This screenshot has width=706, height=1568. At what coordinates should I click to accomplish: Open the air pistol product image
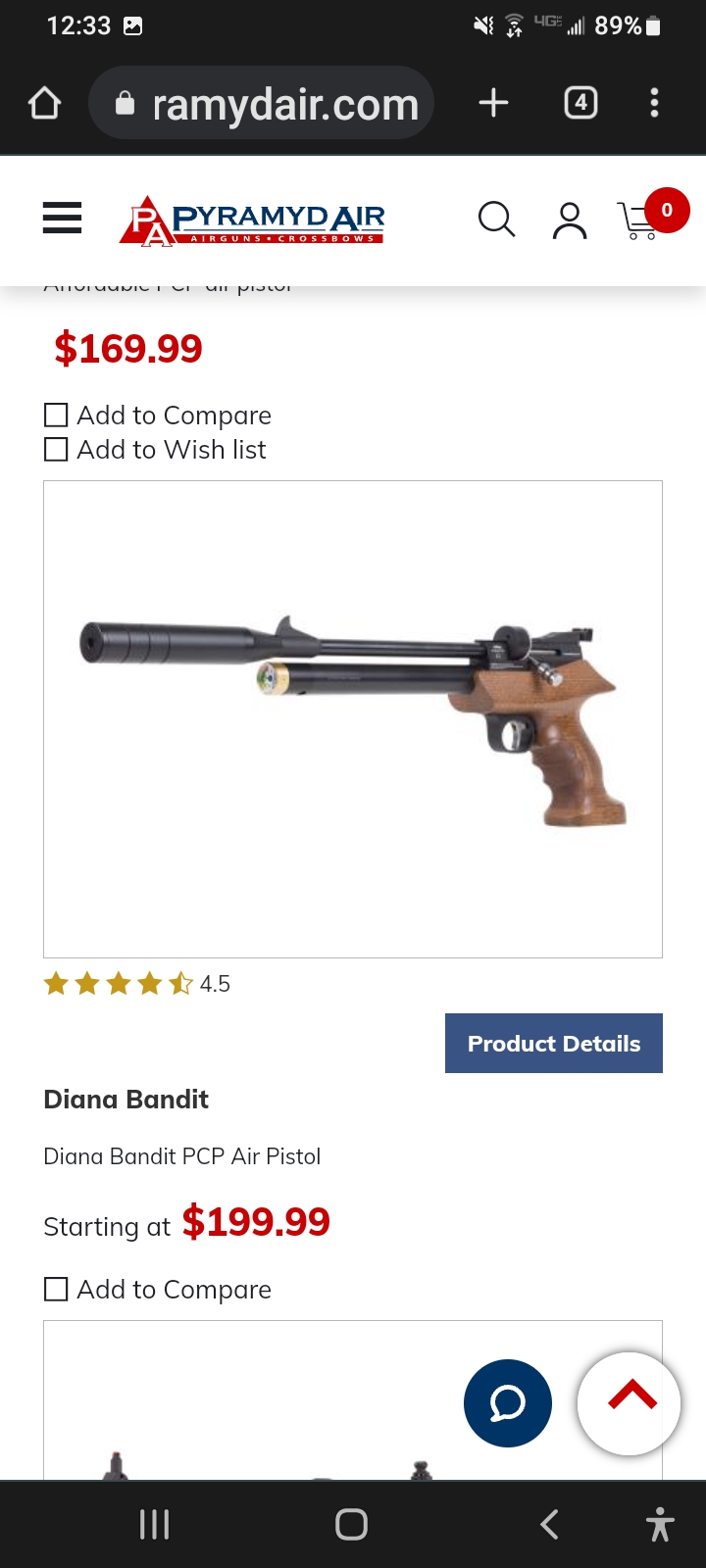point(353,718)
